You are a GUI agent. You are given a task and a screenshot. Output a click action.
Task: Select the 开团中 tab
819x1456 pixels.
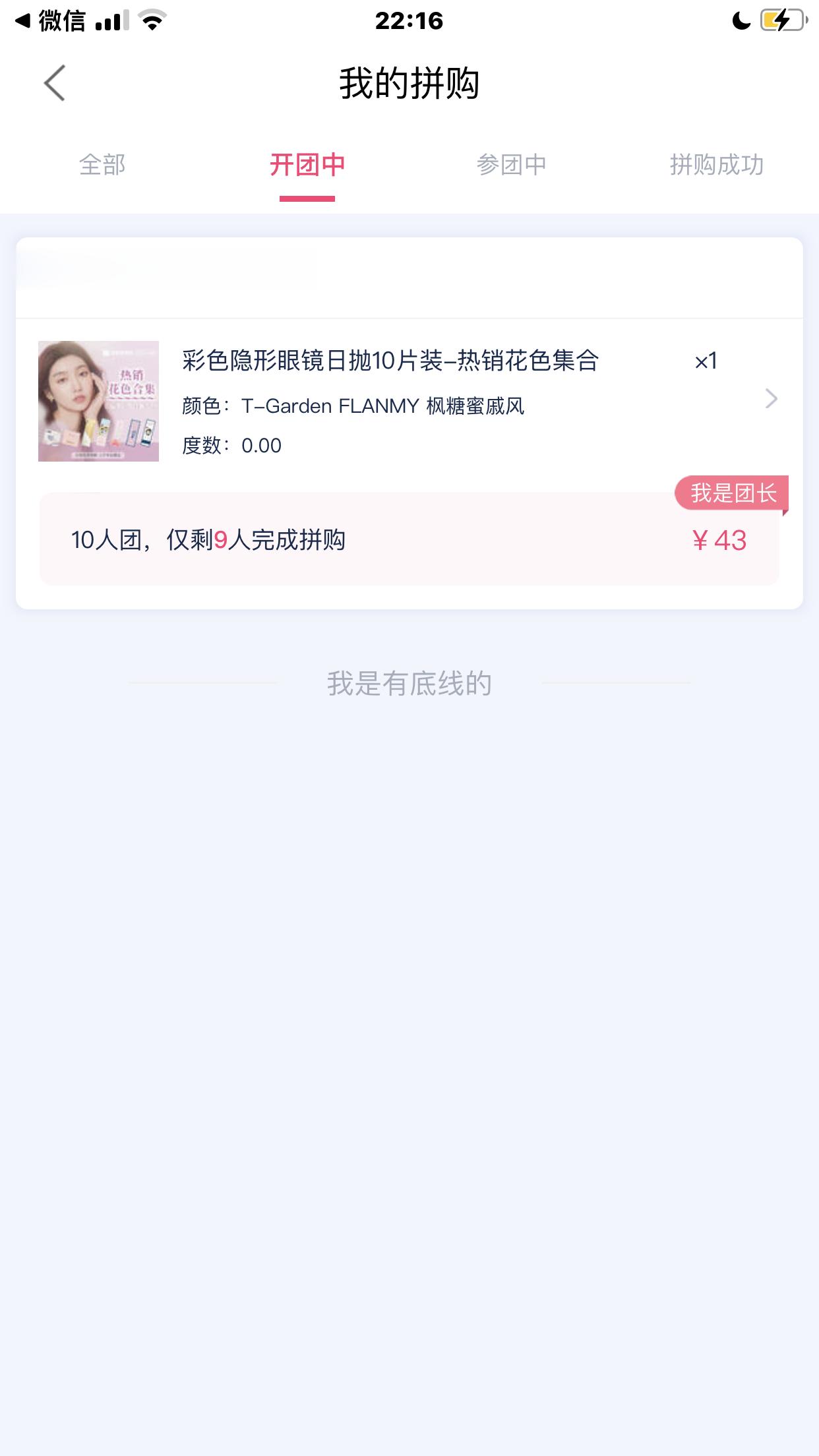pos(307,165)
